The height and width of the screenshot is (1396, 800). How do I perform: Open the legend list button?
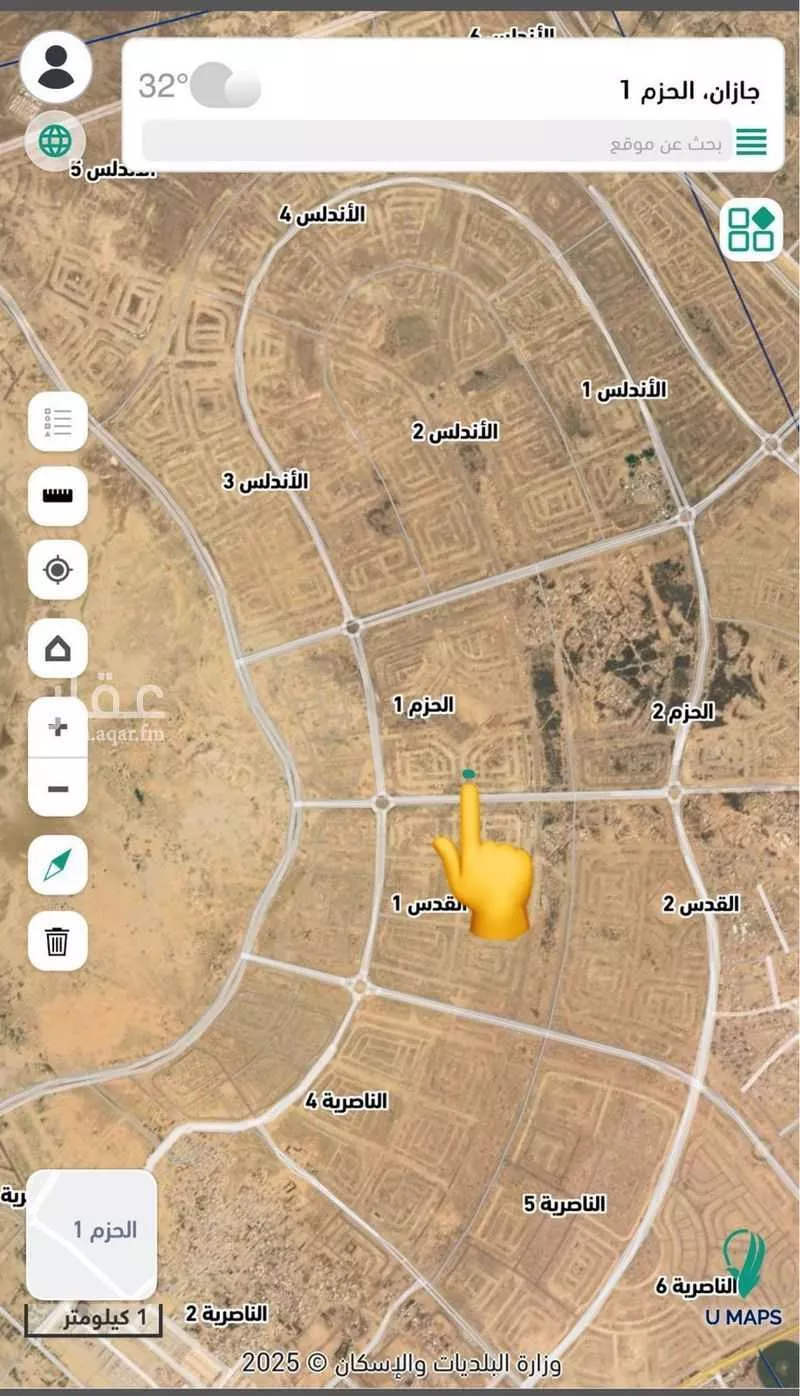click(x=58, y=422)
